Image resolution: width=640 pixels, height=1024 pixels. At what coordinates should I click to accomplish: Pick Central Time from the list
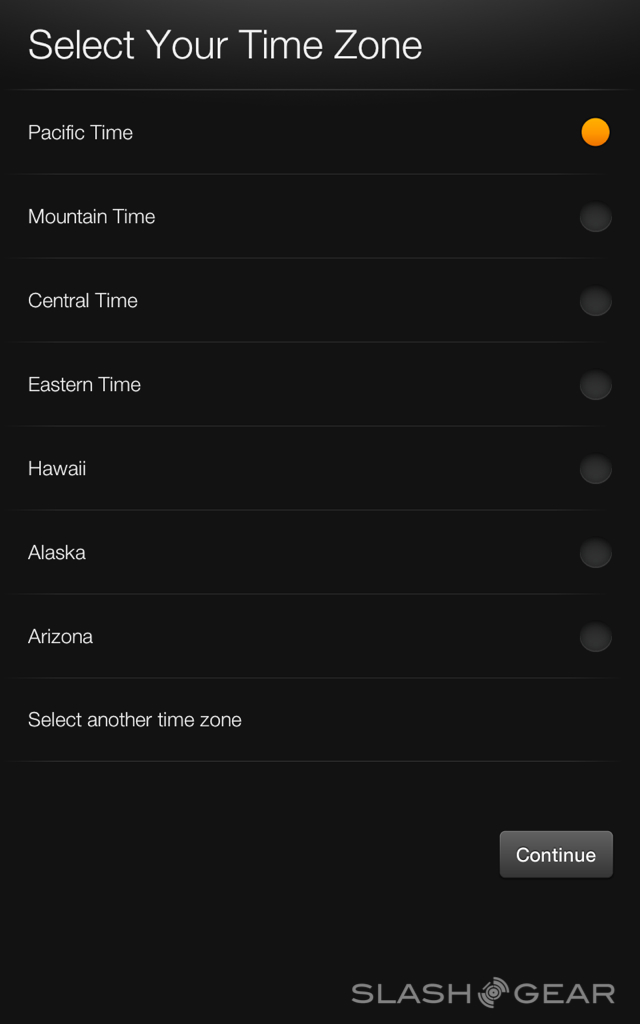tap(595, 301)
